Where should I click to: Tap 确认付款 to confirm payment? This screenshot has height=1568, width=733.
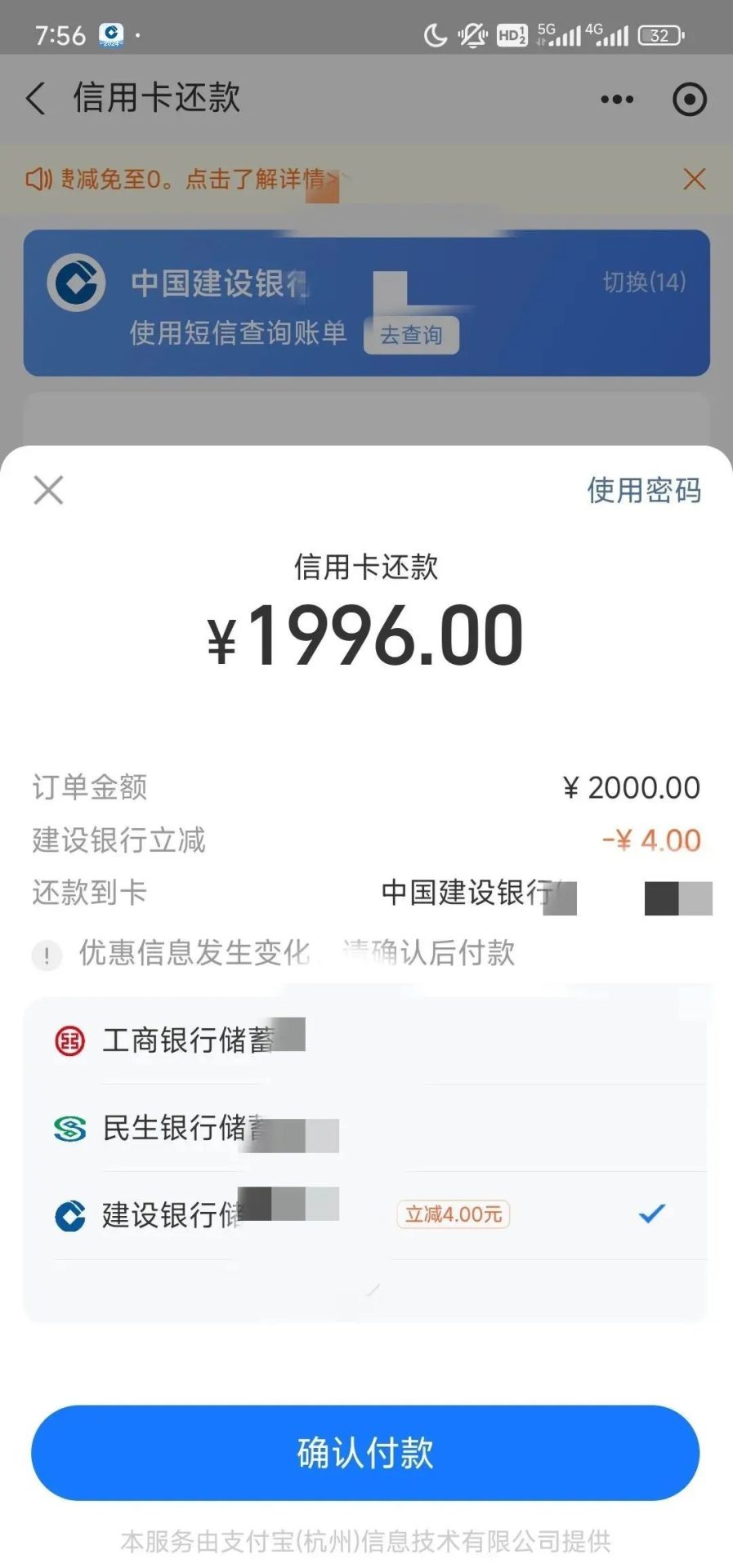pyautogui.click(x=365, y=1453)
